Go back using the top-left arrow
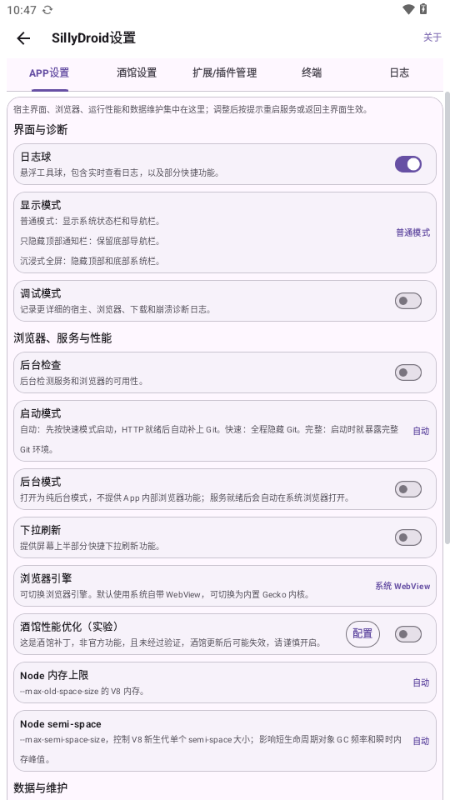The height and width of the screenshot is (800, 450). 23,38
